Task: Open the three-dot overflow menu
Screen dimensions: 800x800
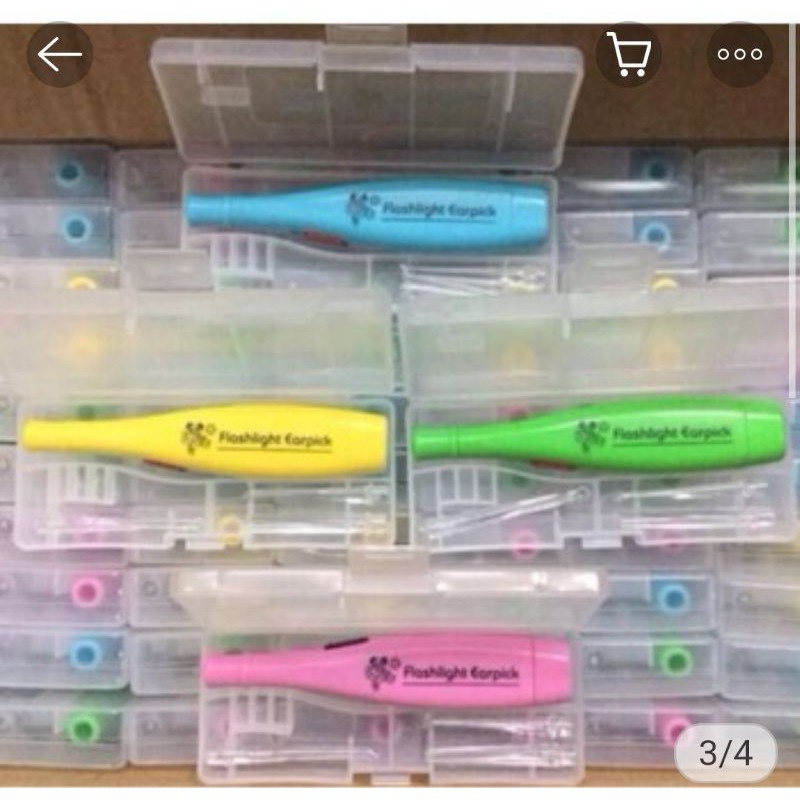Action: [740, 55]
